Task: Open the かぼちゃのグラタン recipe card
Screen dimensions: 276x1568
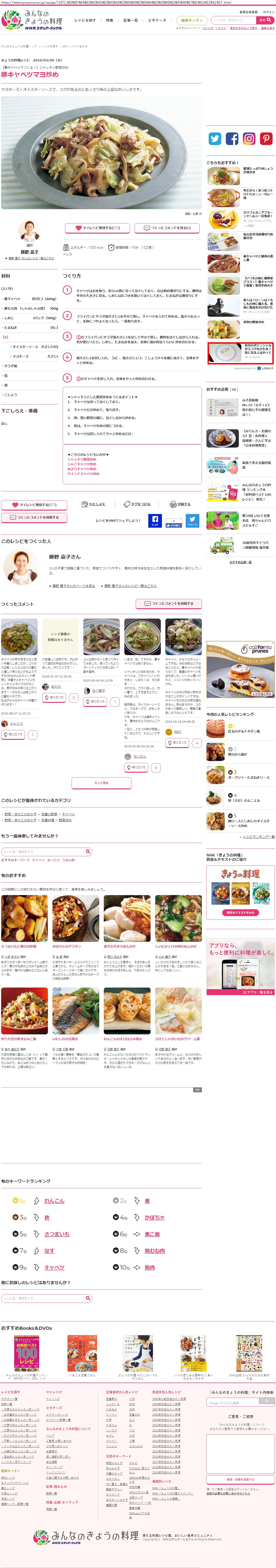Action: point(66,946)
